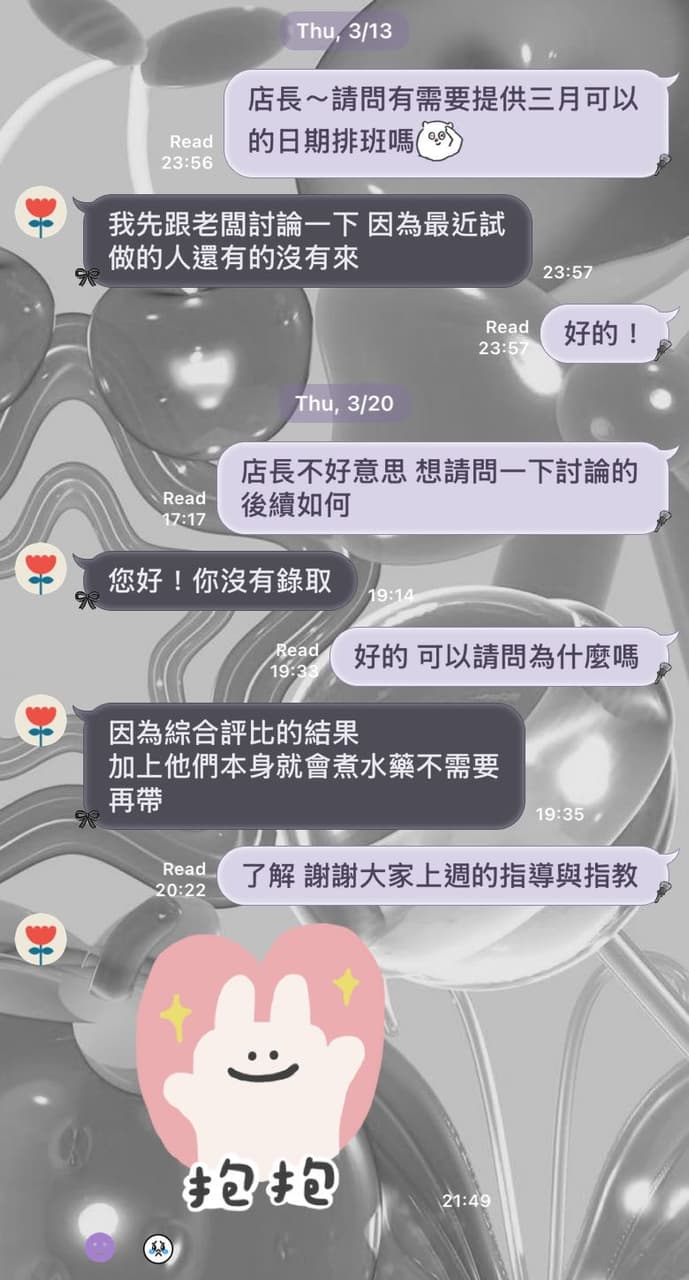Open sender's avatar beside 因為綜合評比的結果 message

41,720
